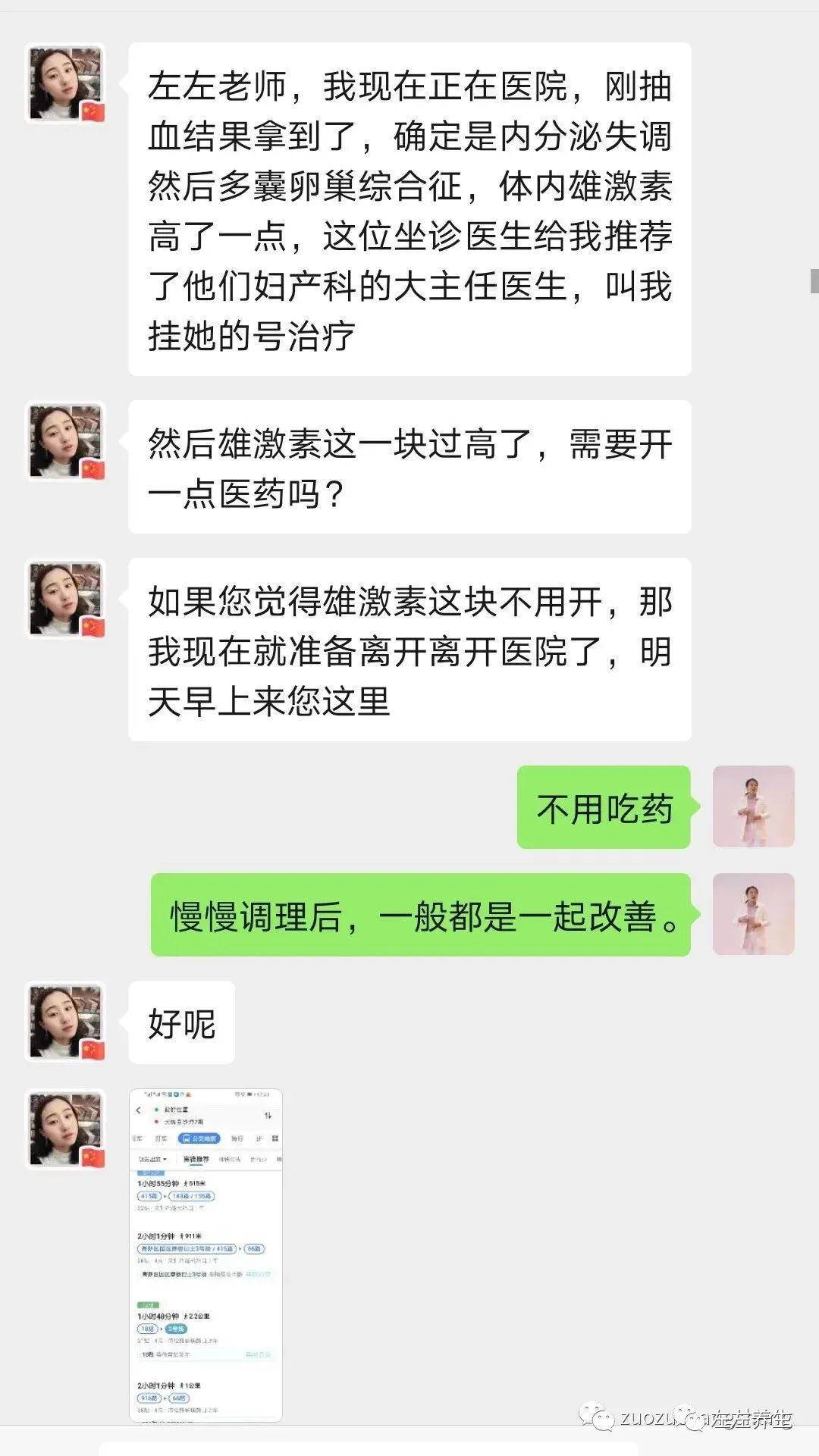The height and width of the screenshot is (1456, 819).
Task: Select the bus icon on the 公交地铁 tab
Action: [187, 1138]
